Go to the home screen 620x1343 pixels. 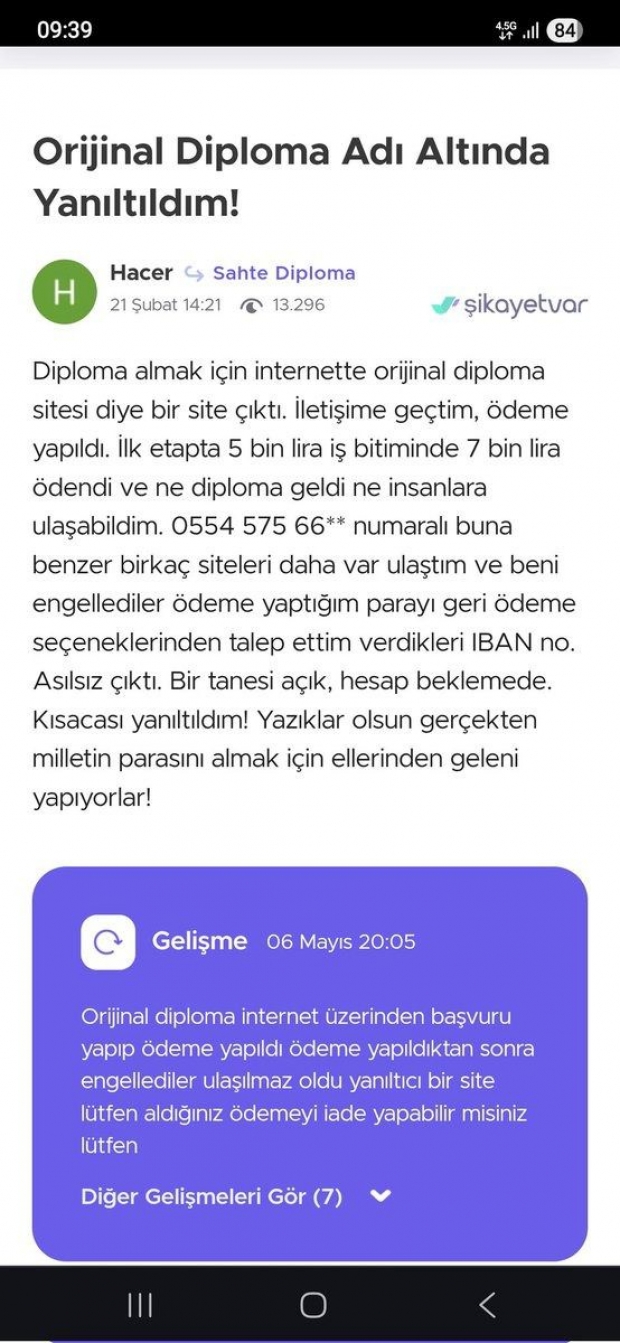(313, 1304)
